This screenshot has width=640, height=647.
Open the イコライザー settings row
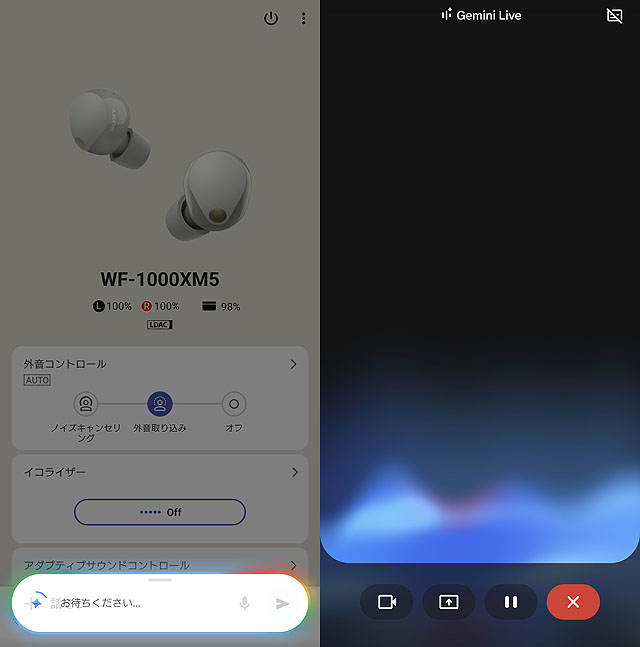(x=160, y=472)
